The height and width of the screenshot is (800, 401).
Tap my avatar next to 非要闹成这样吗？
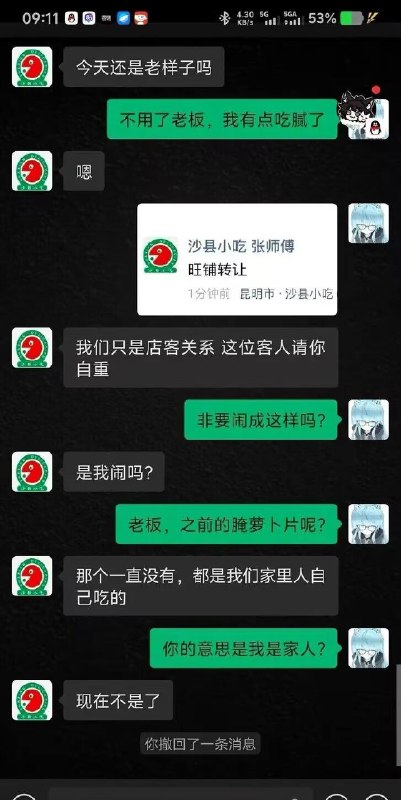368,420
